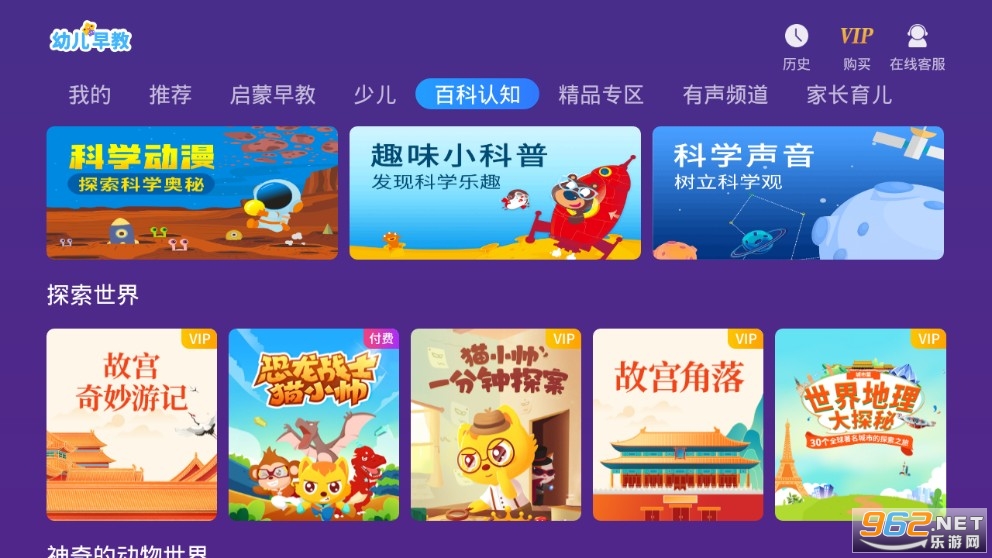The width and height of the screenshot is (992, 558).
Task: Open the 恐龙战士猫小帅 card
Action: [313, 425]
